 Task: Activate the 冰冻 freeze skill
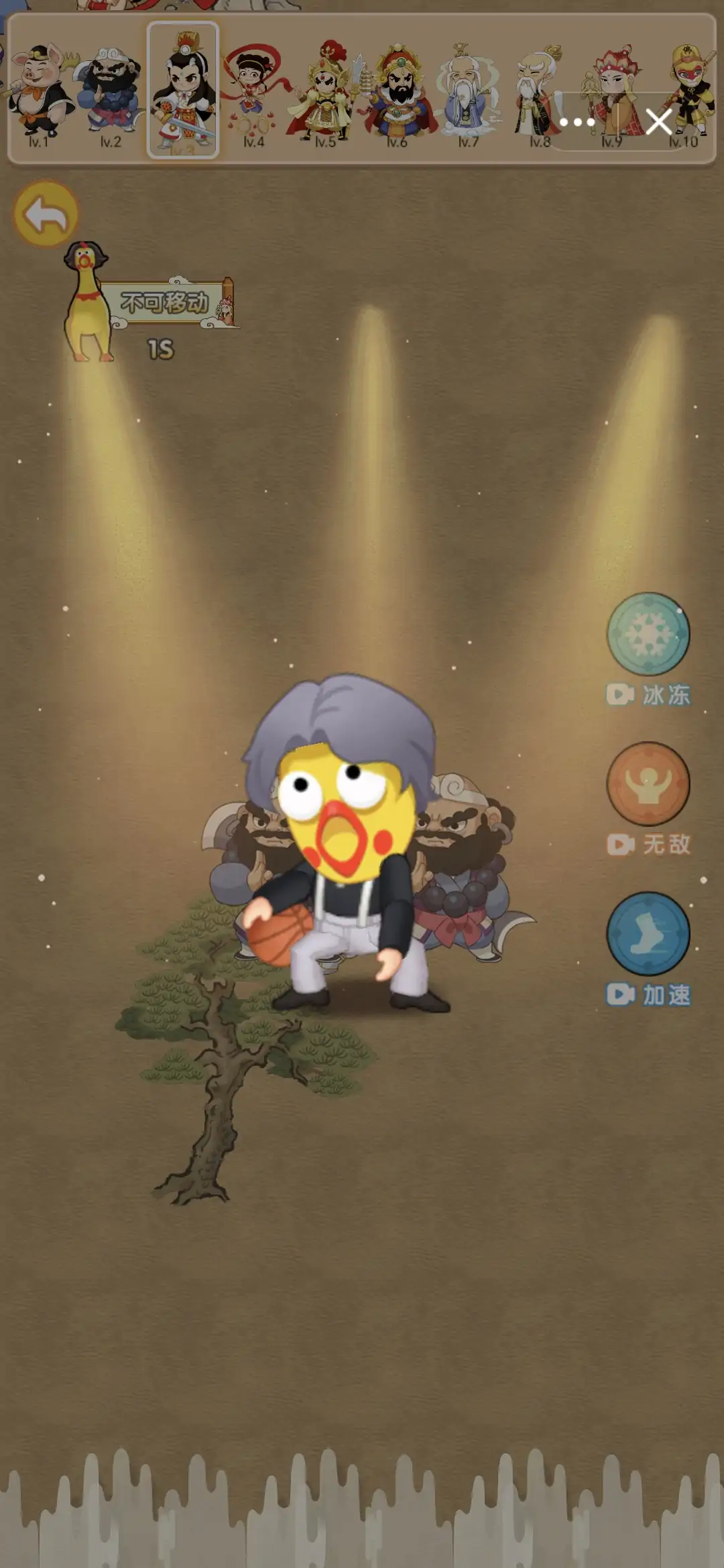648,634
